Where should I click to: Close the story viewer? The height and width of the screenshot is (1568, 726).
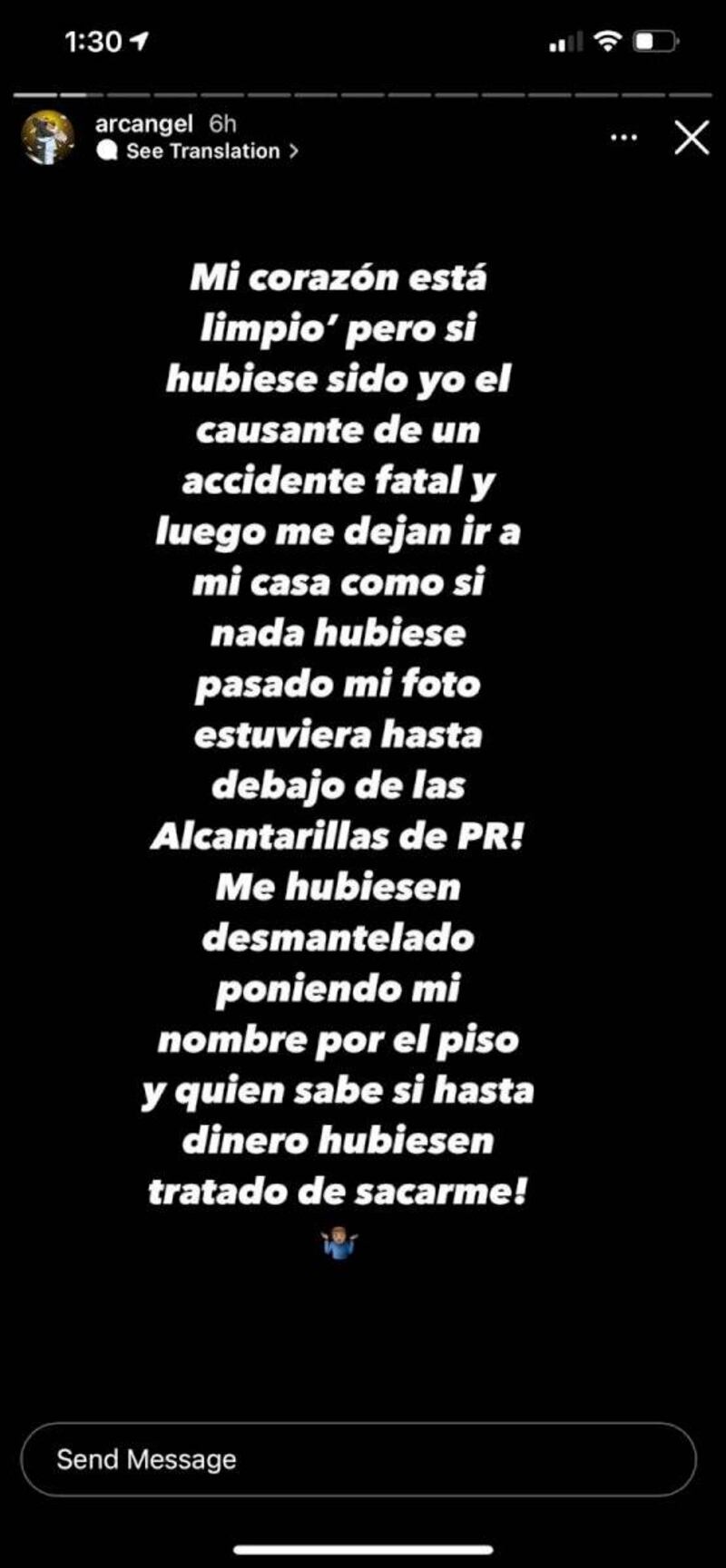(x=692, y=138)
